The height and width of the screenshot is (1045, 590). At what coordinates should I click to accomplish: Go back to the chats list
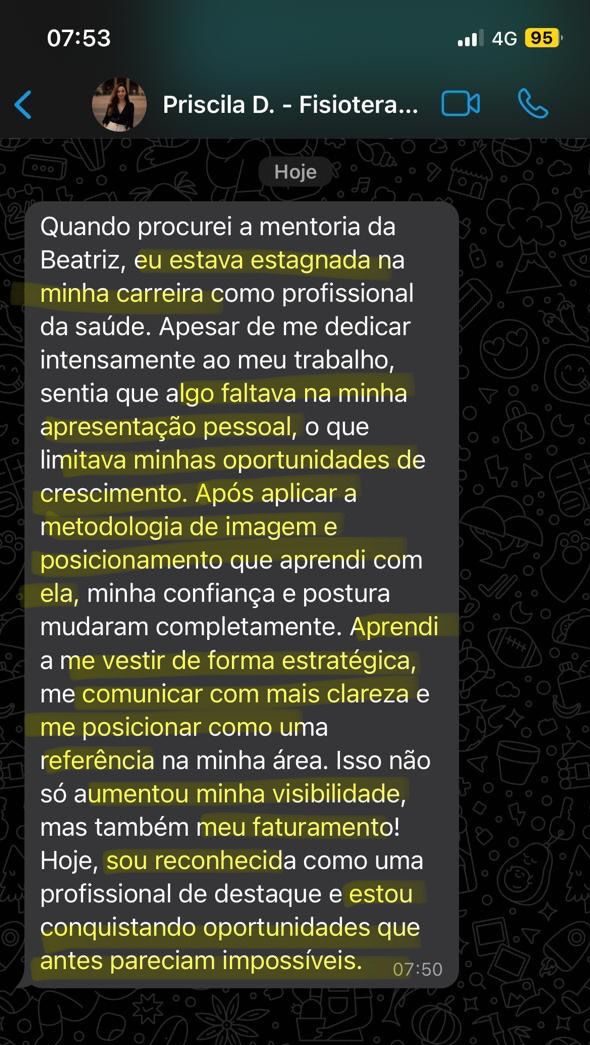(23, 105)
